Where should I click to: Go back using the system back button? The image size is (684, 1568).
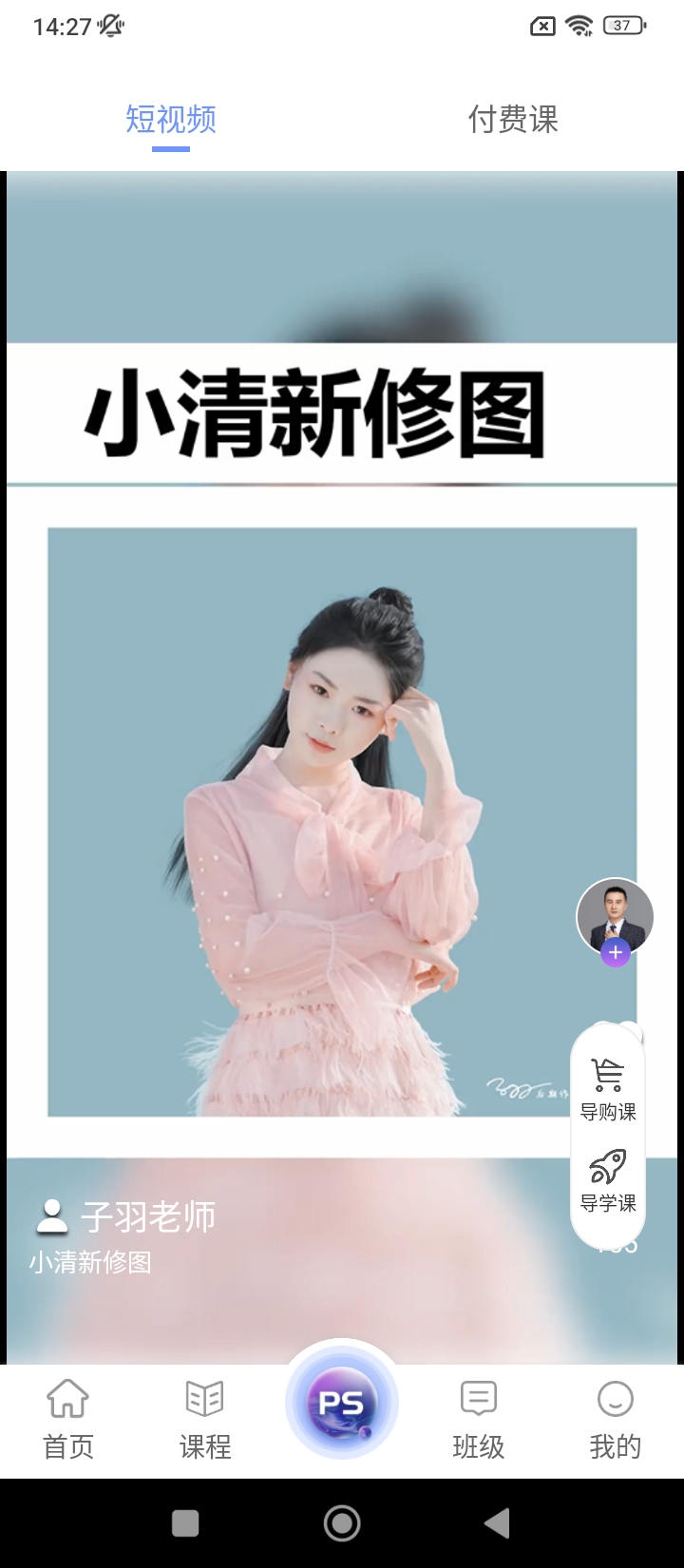point(497,1523)
